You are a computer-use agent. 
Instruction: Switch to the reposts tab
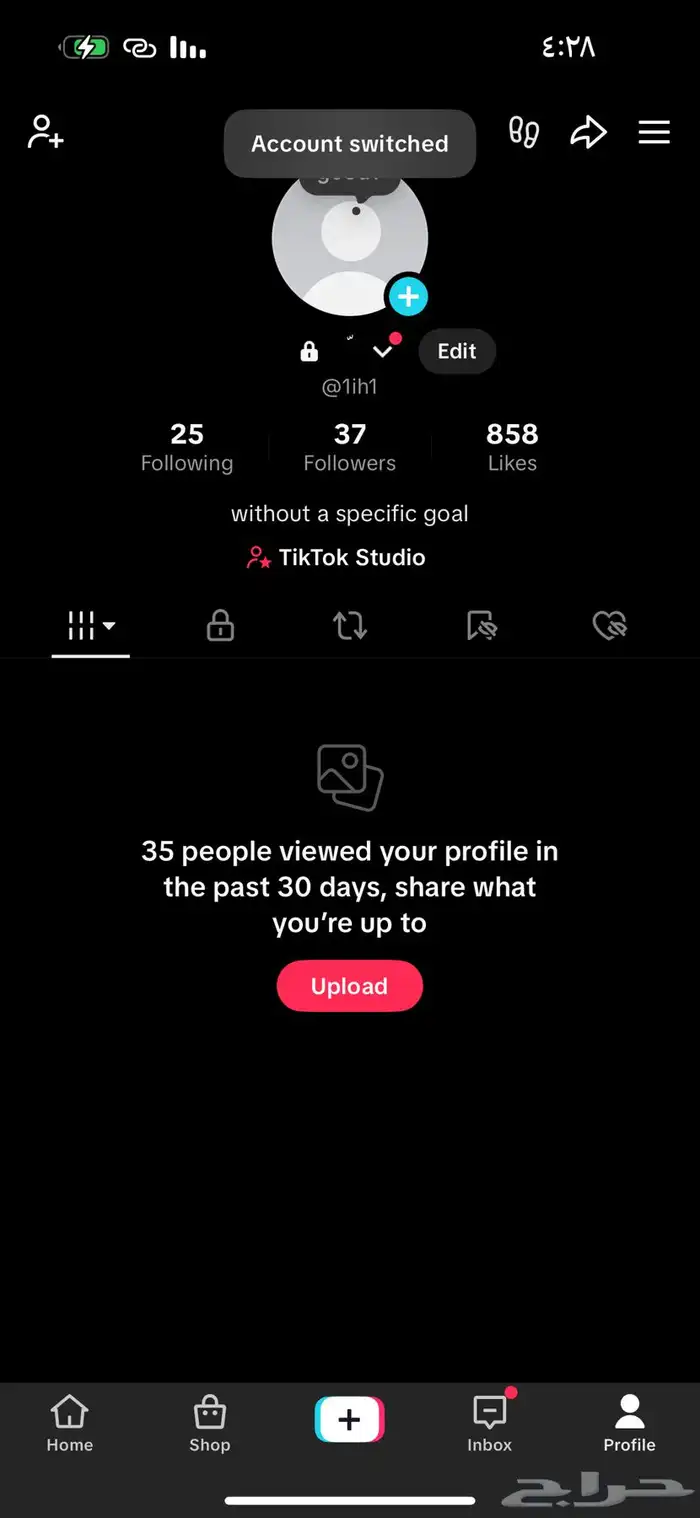[x=350, y=626]
